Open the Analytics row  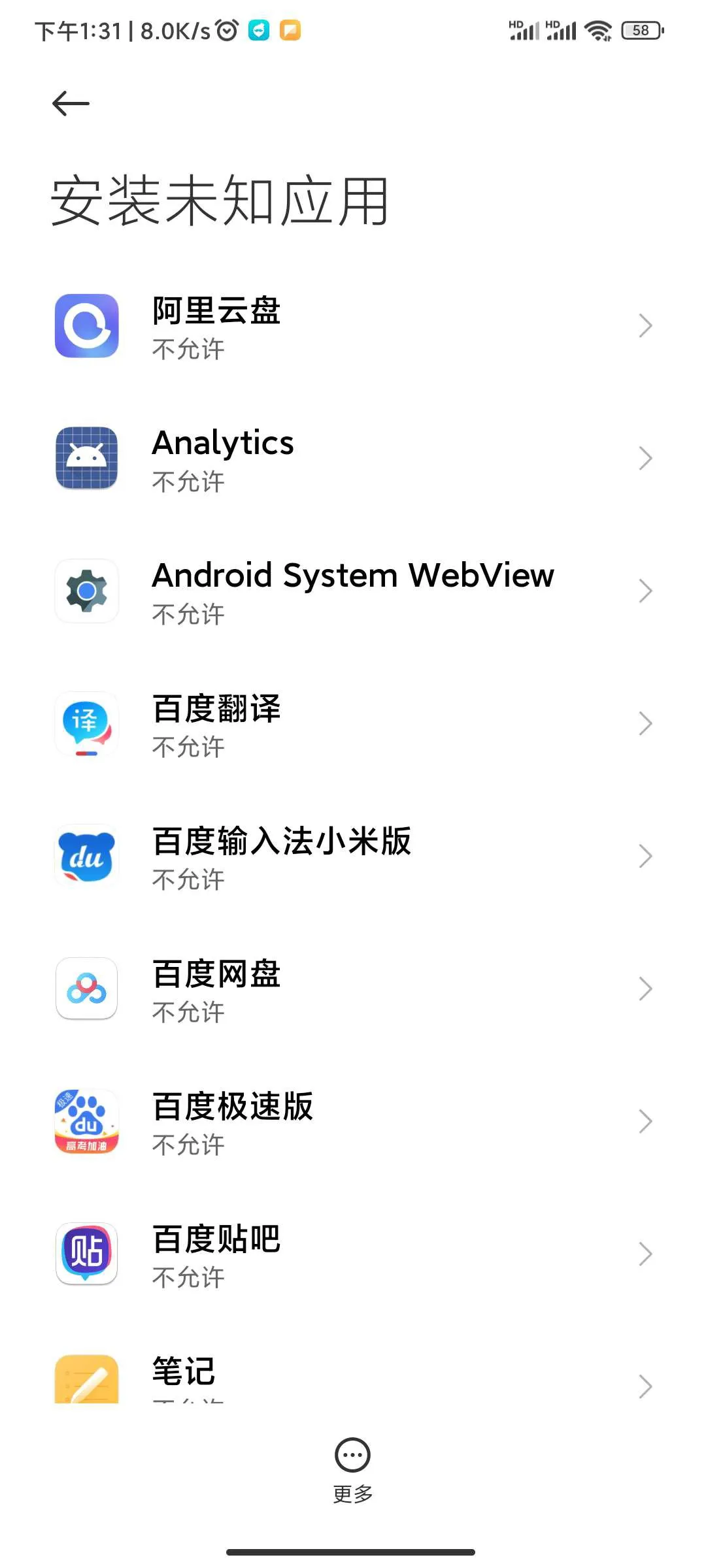click(353, 459)
